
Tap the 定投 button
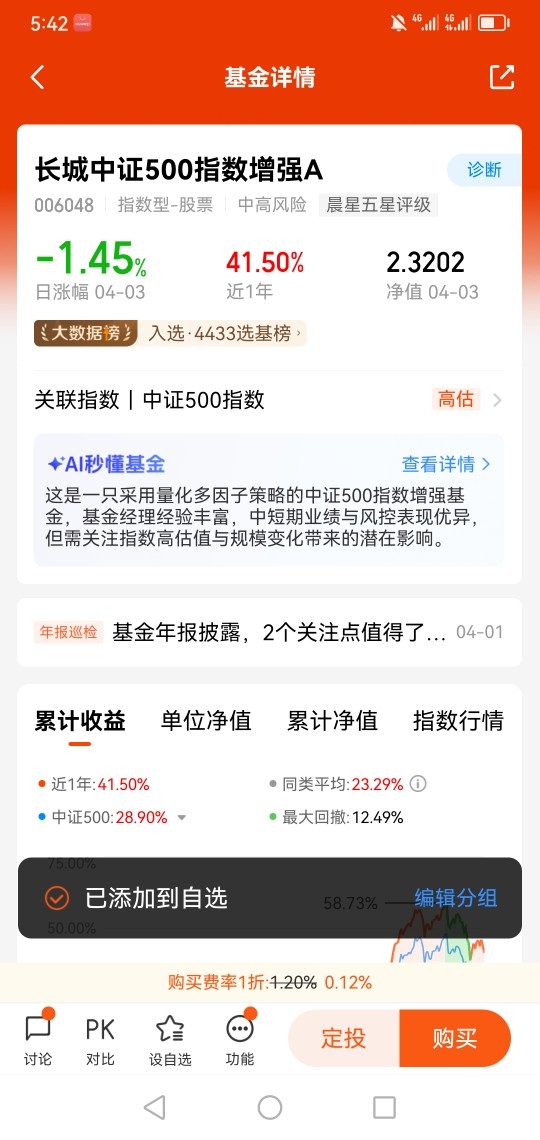pos(344,1037)
